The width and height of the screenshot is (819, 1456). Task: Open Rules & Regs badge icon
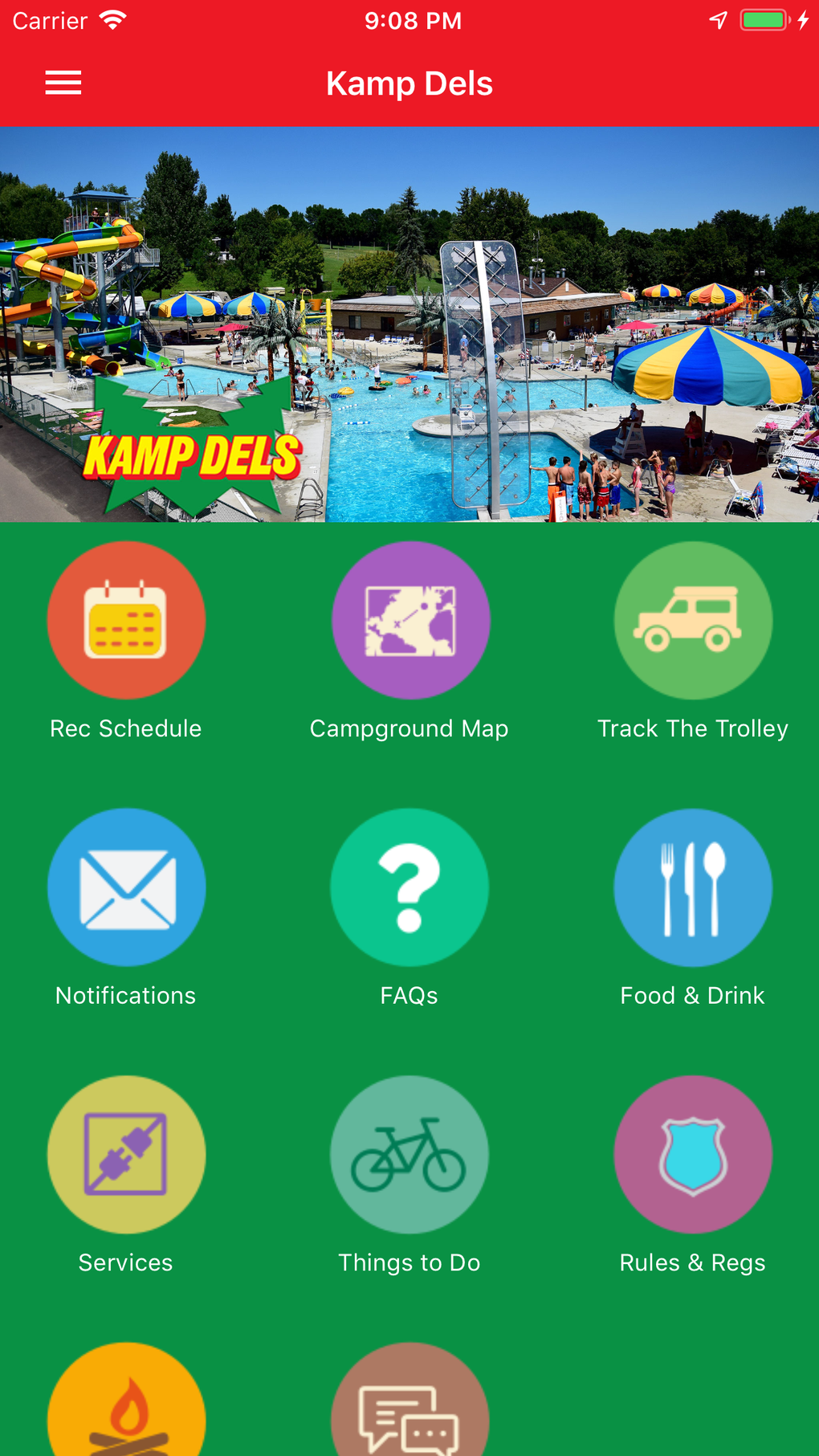click(x=693, y=1154)
